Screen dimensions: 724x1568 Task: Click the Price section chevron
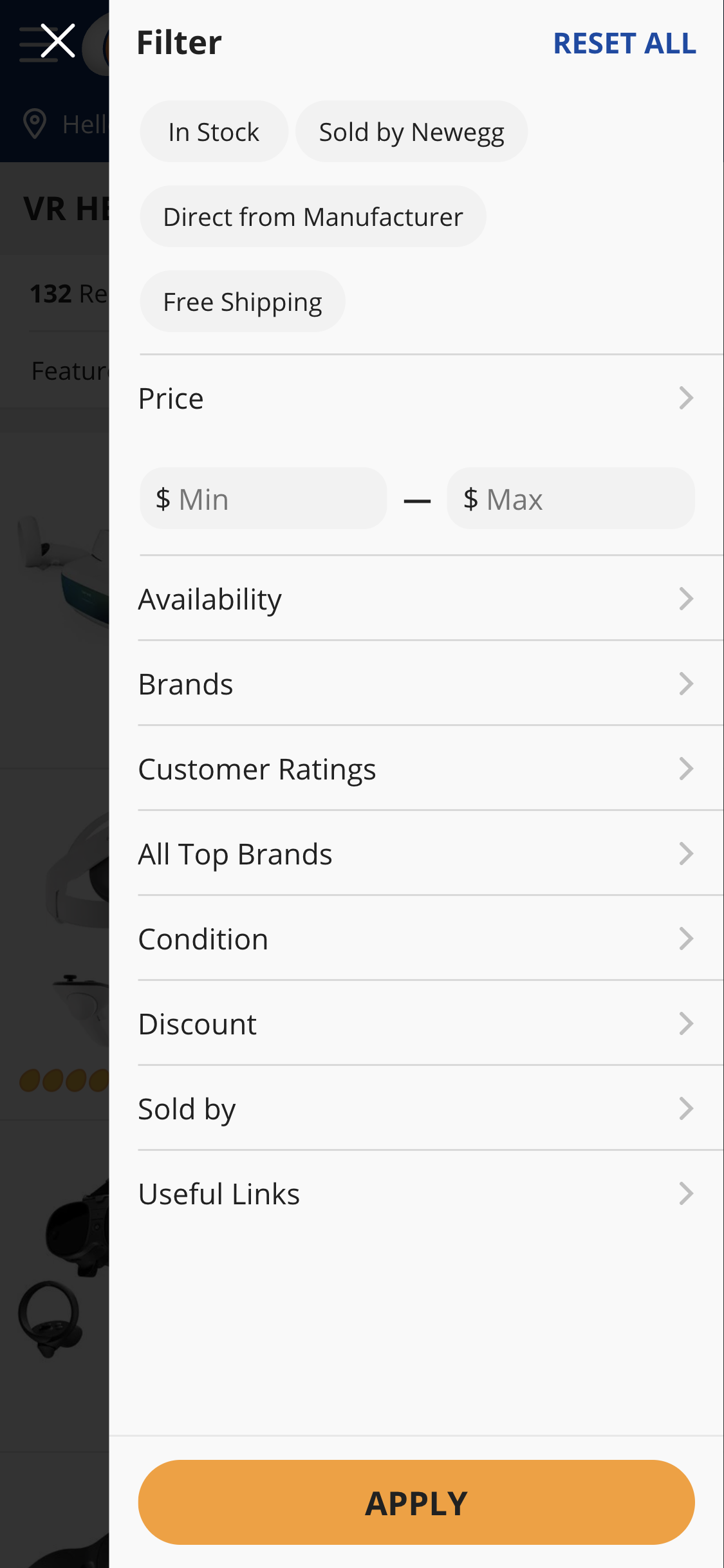(686, 398)
